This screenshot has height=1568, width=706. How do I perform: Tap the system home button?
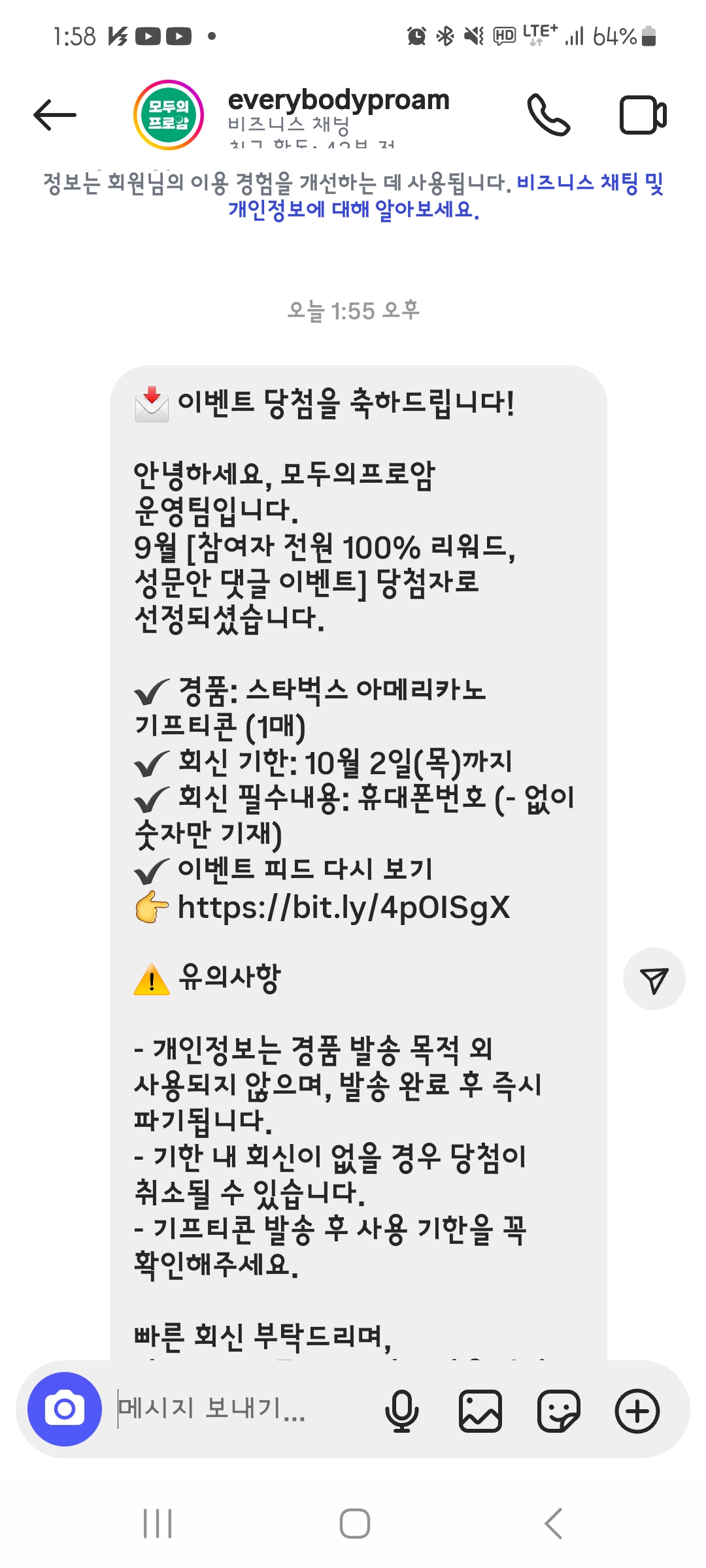(x=355, y=1524)
